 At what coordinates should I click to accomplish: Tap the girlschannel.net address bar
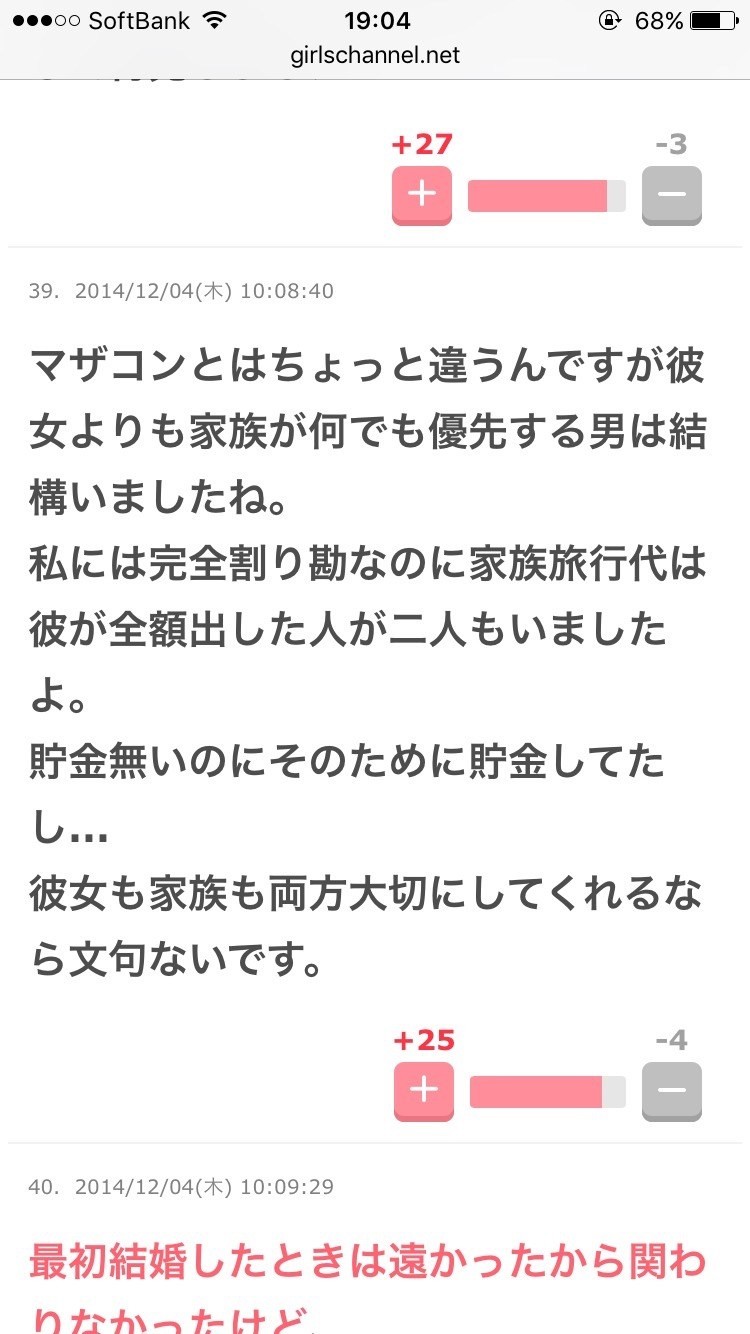click(x=375, y=55)
